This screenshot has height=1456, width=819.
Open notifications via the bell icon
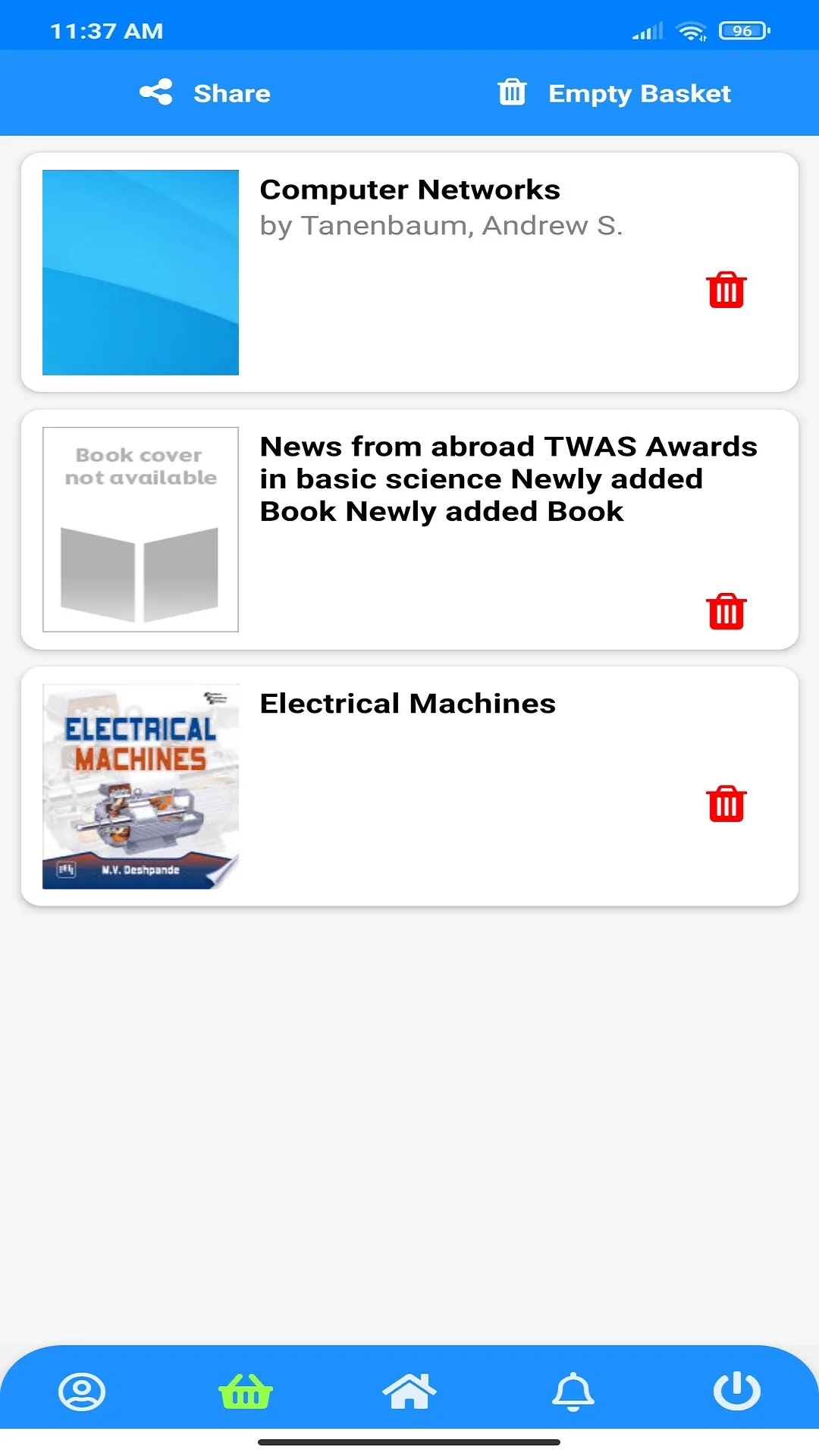pos(573,1392)
